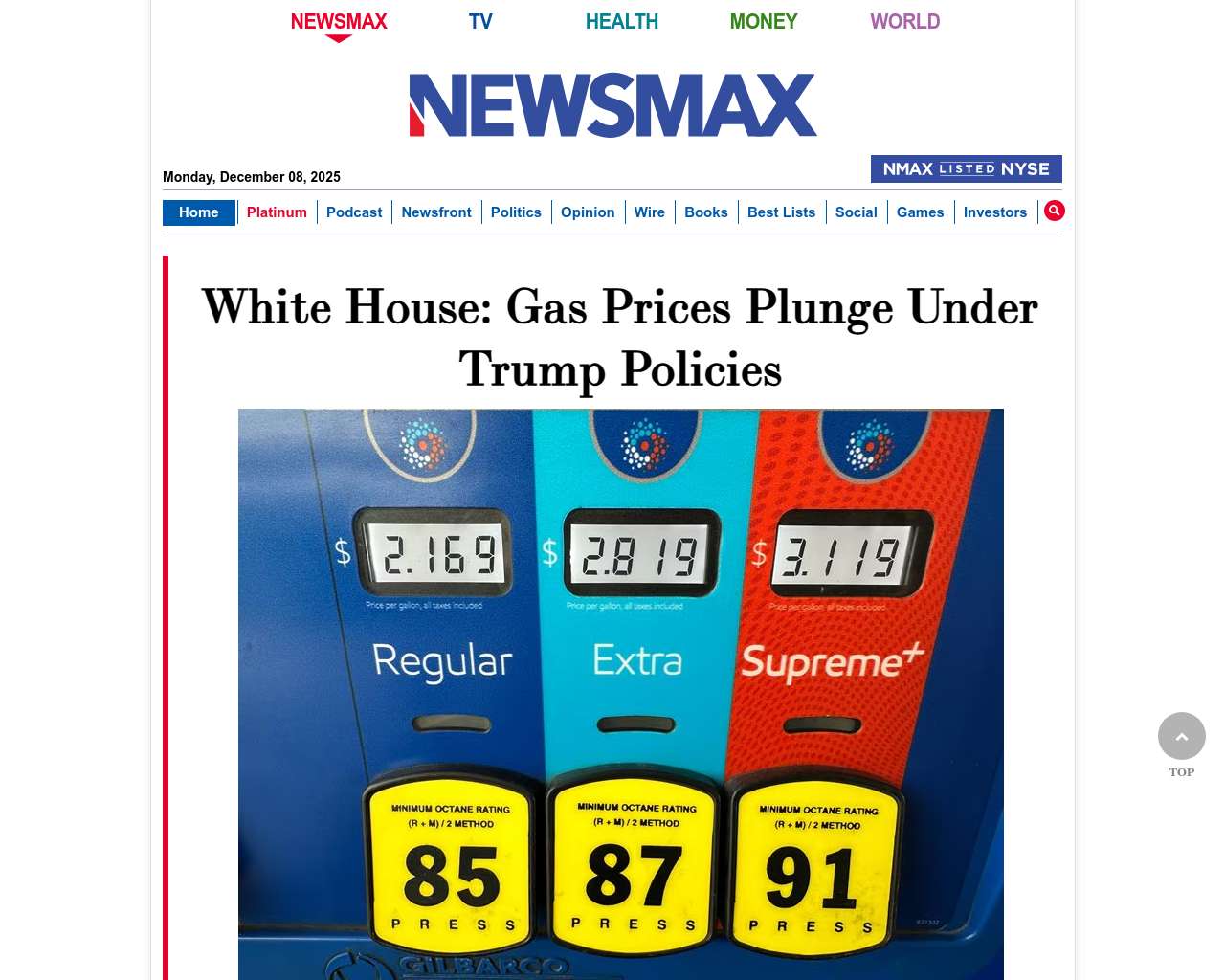Open the Opinion section
The width and height of the screenshot is (1225, 980).
pyautogui.click(x=588, y=212)
